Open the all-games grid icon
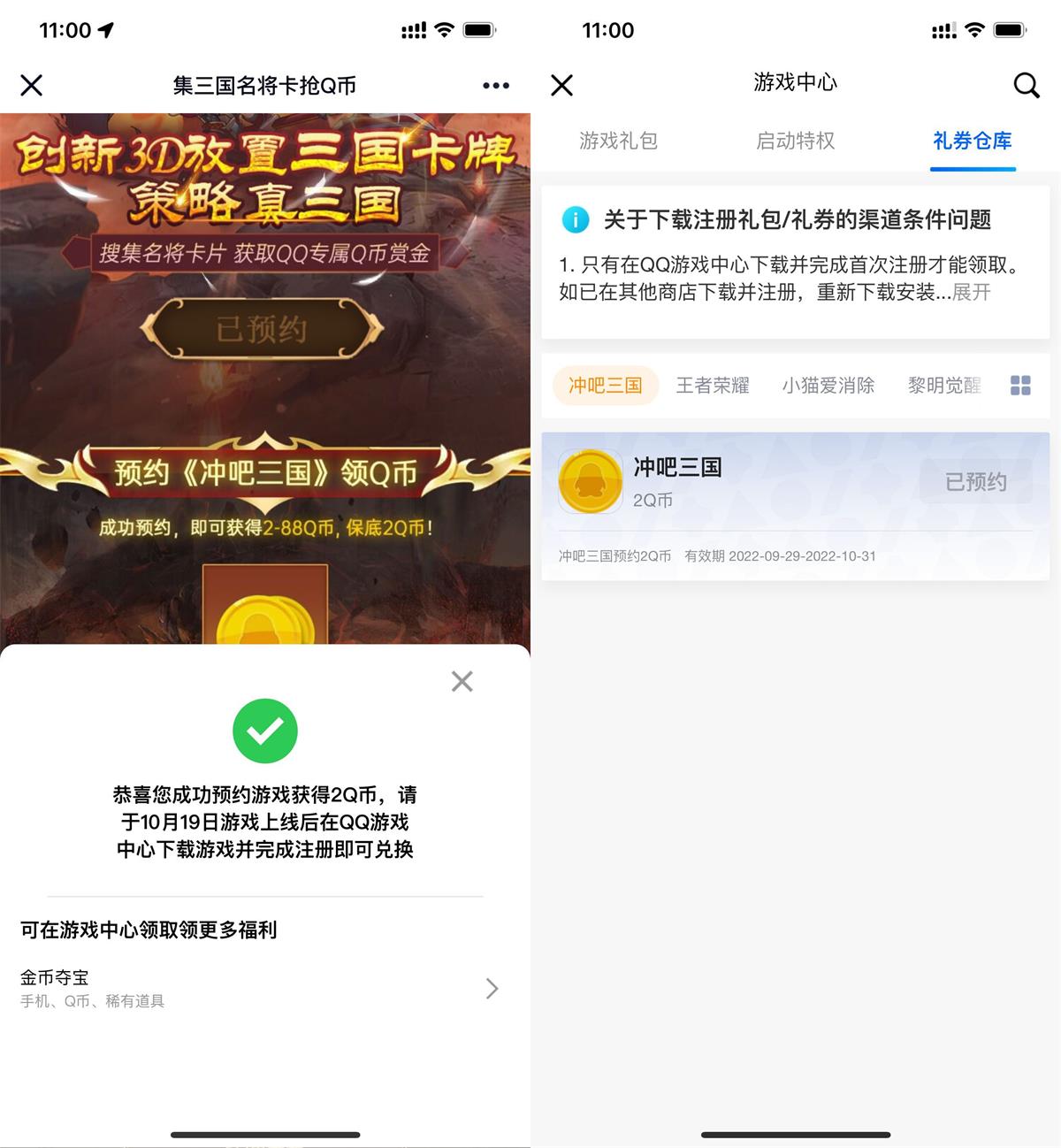 (x=1020, y=386)
